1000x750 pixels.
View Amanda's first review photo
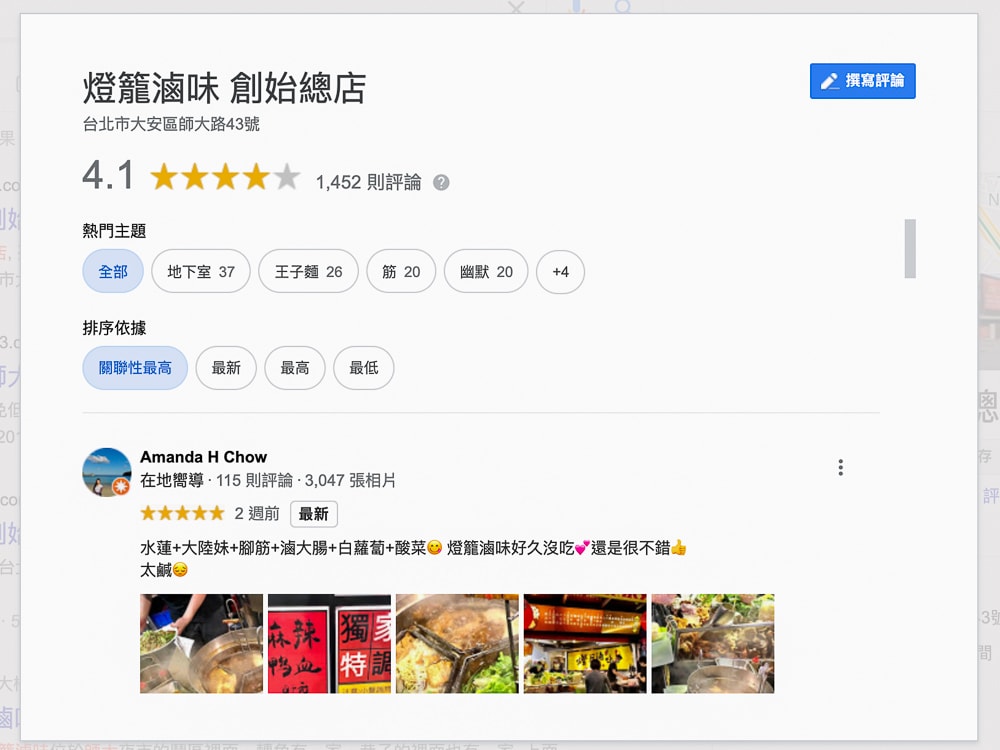(201, 644)
